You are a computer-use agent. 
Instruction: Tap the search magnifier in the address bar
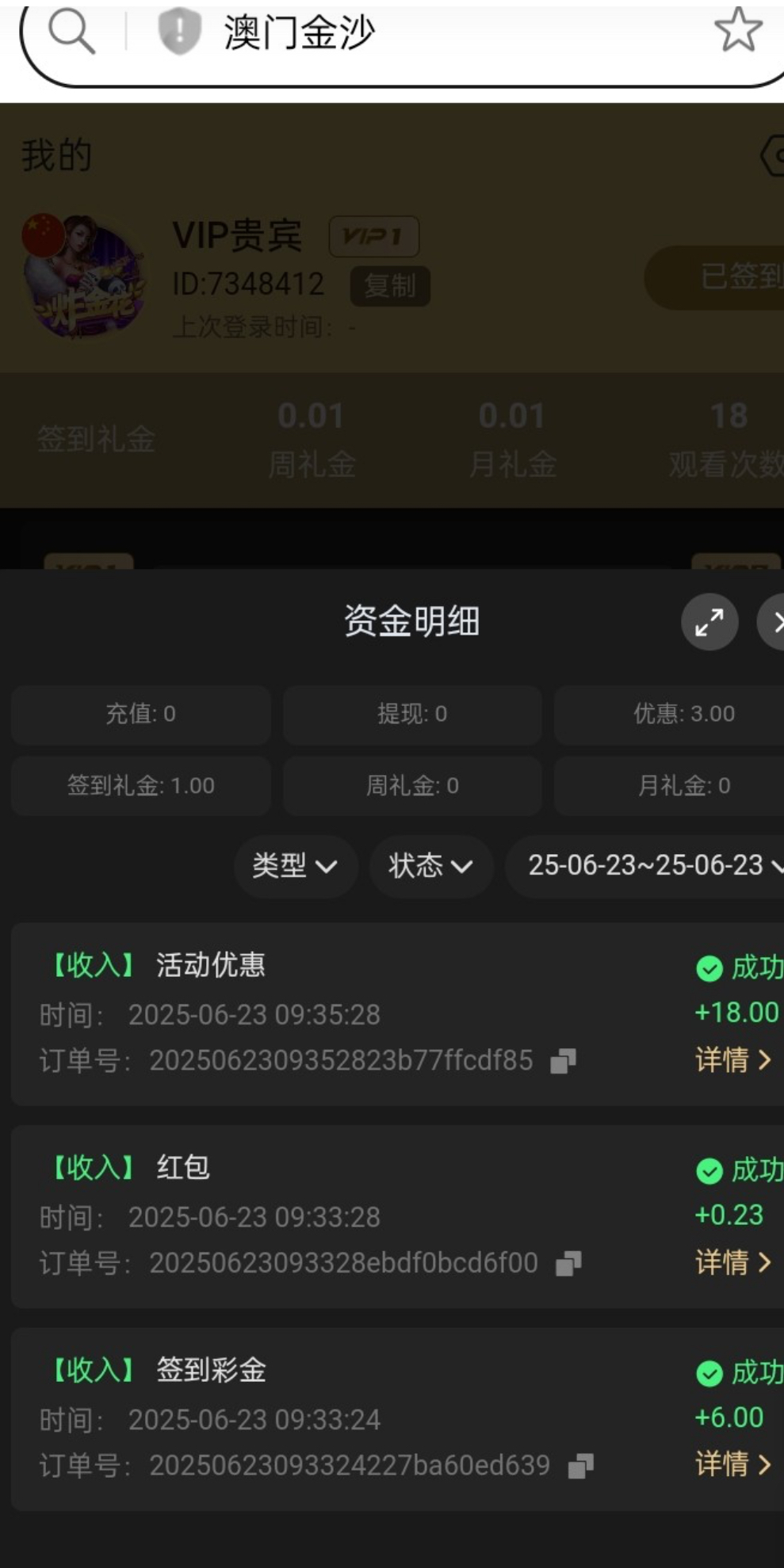(x=72, y=32)
